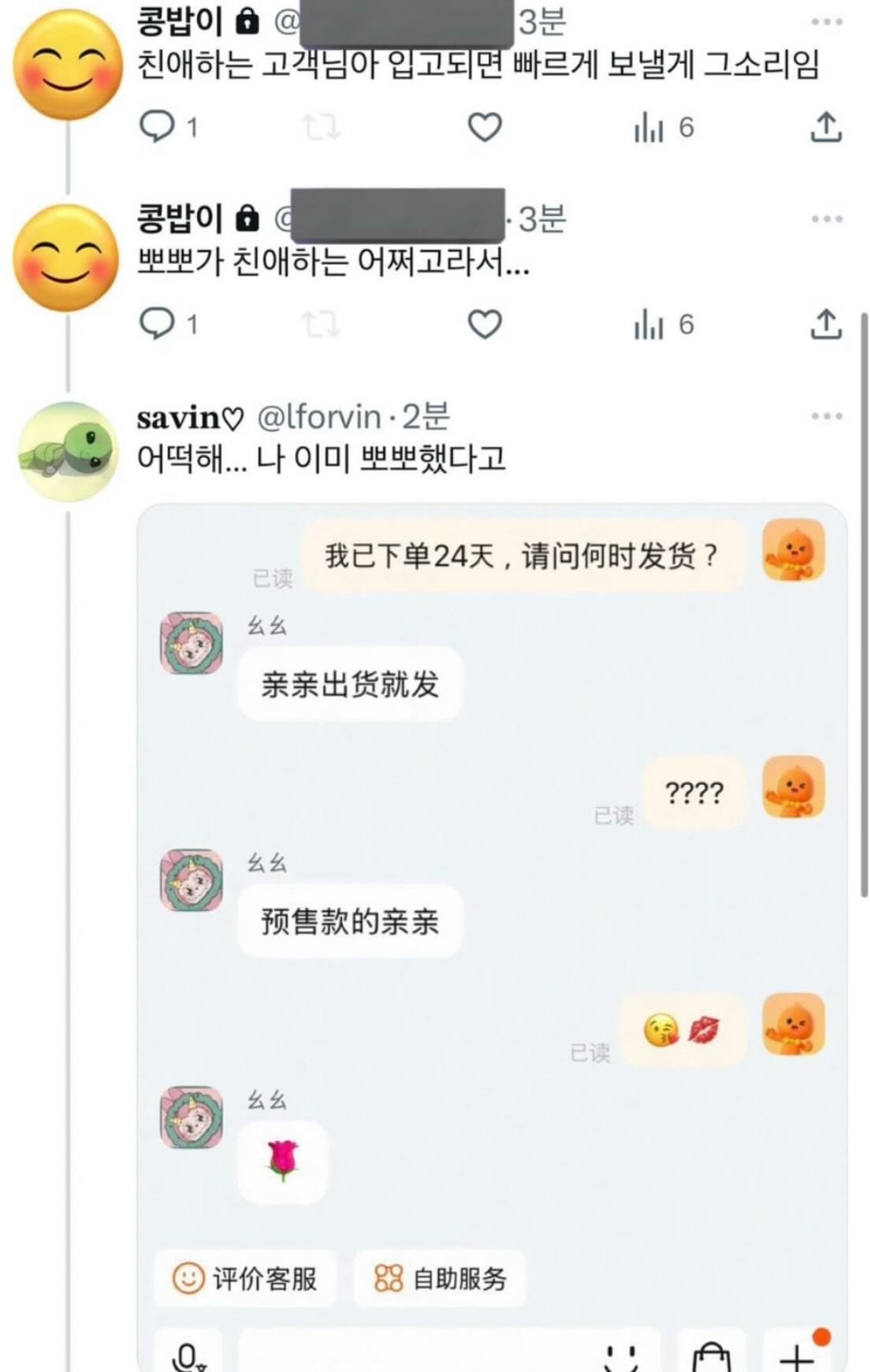Open the @lforvin profile handle
The height and width of the screenshot is (1372, 870).
click(x=319, y=417)
